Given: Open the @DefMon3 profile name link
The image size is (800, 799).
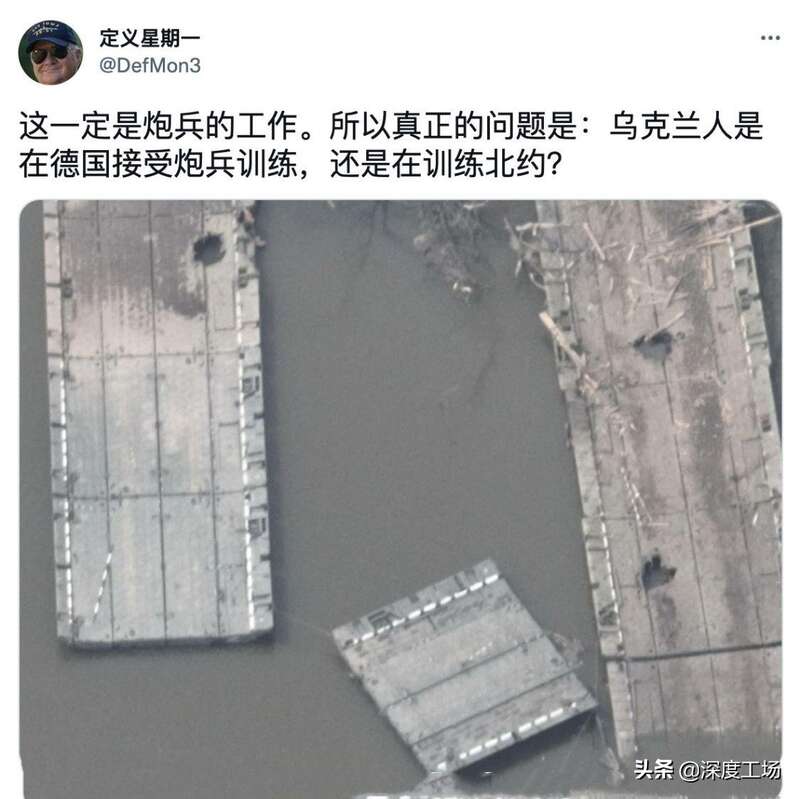Looking at the screenshot, I should click(x=148, y=39).
